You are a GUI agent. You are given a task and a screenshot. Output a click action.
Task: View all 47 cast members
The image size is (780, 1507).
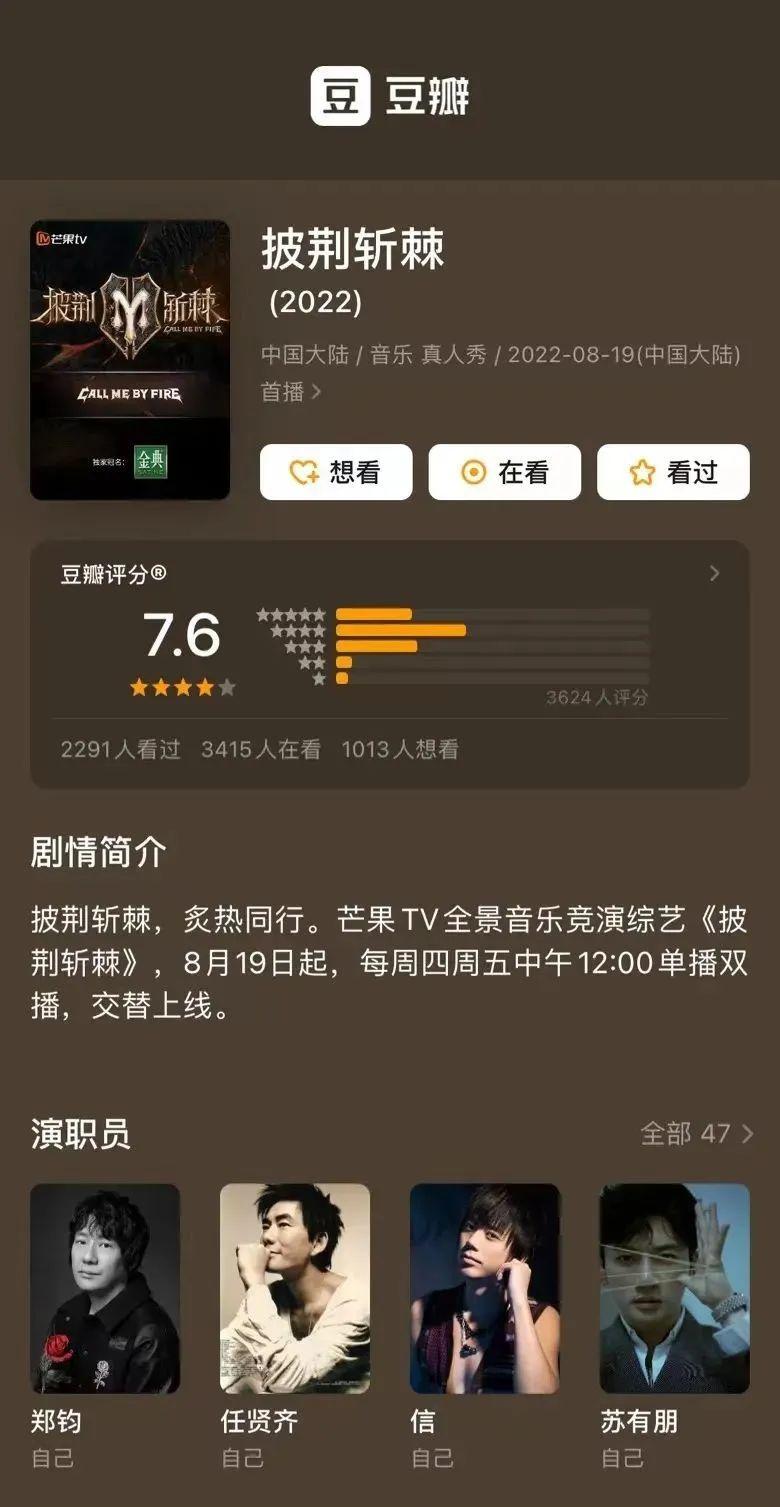tap(697, 1133)
